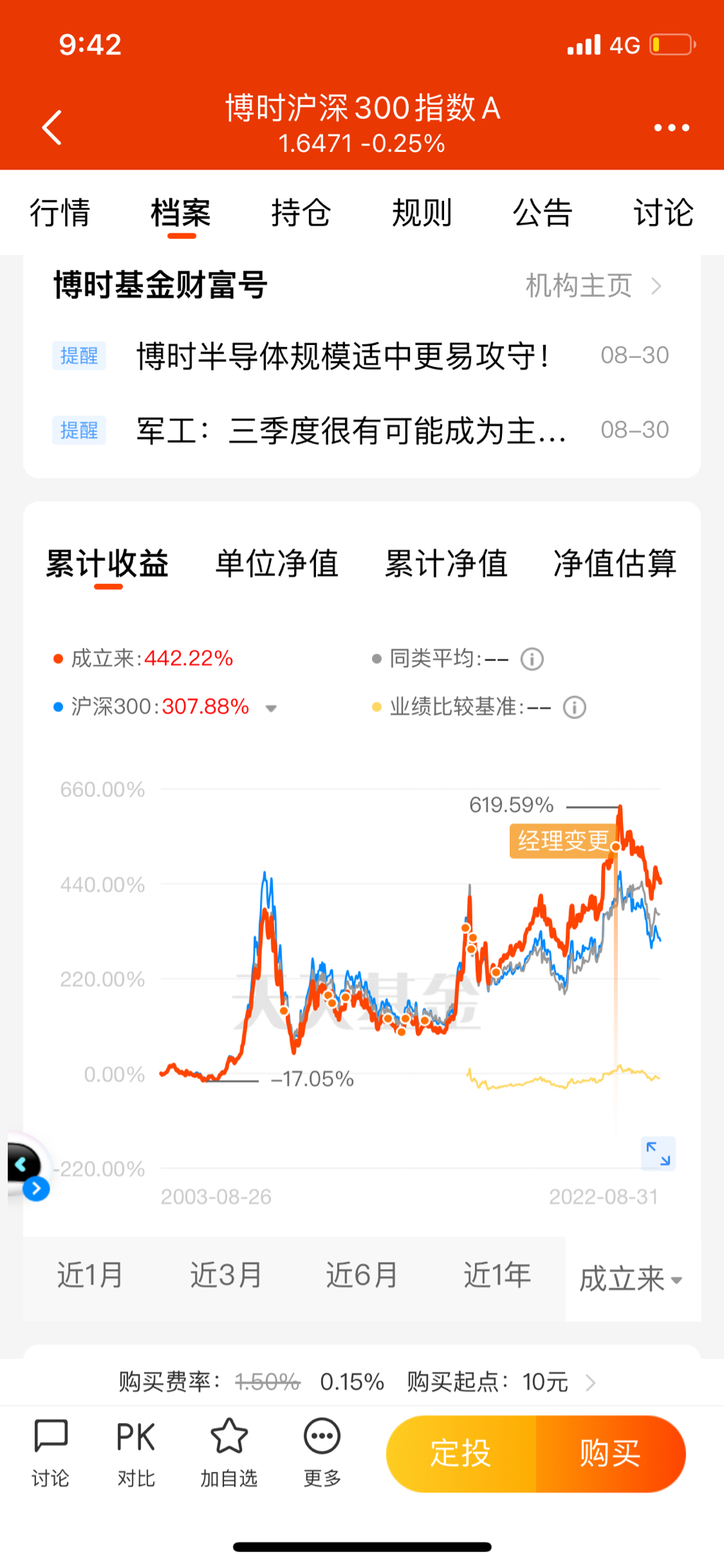Select 净值估算 chart tab
Viewport: 724px width, 1568px height.
coord(614,563)
